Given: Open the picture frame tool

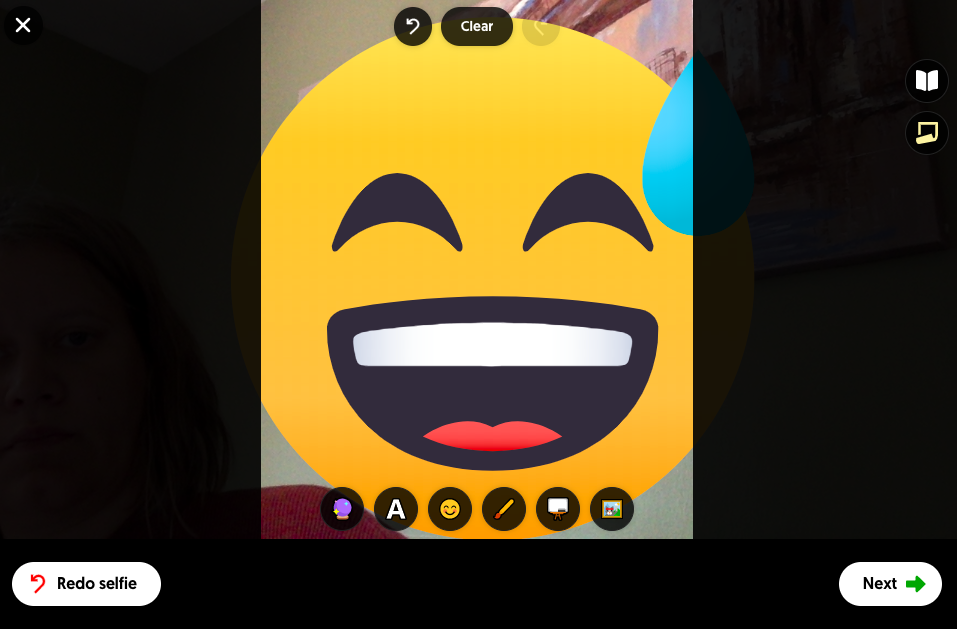Looking at the screenshot, I should click(612, 510).
